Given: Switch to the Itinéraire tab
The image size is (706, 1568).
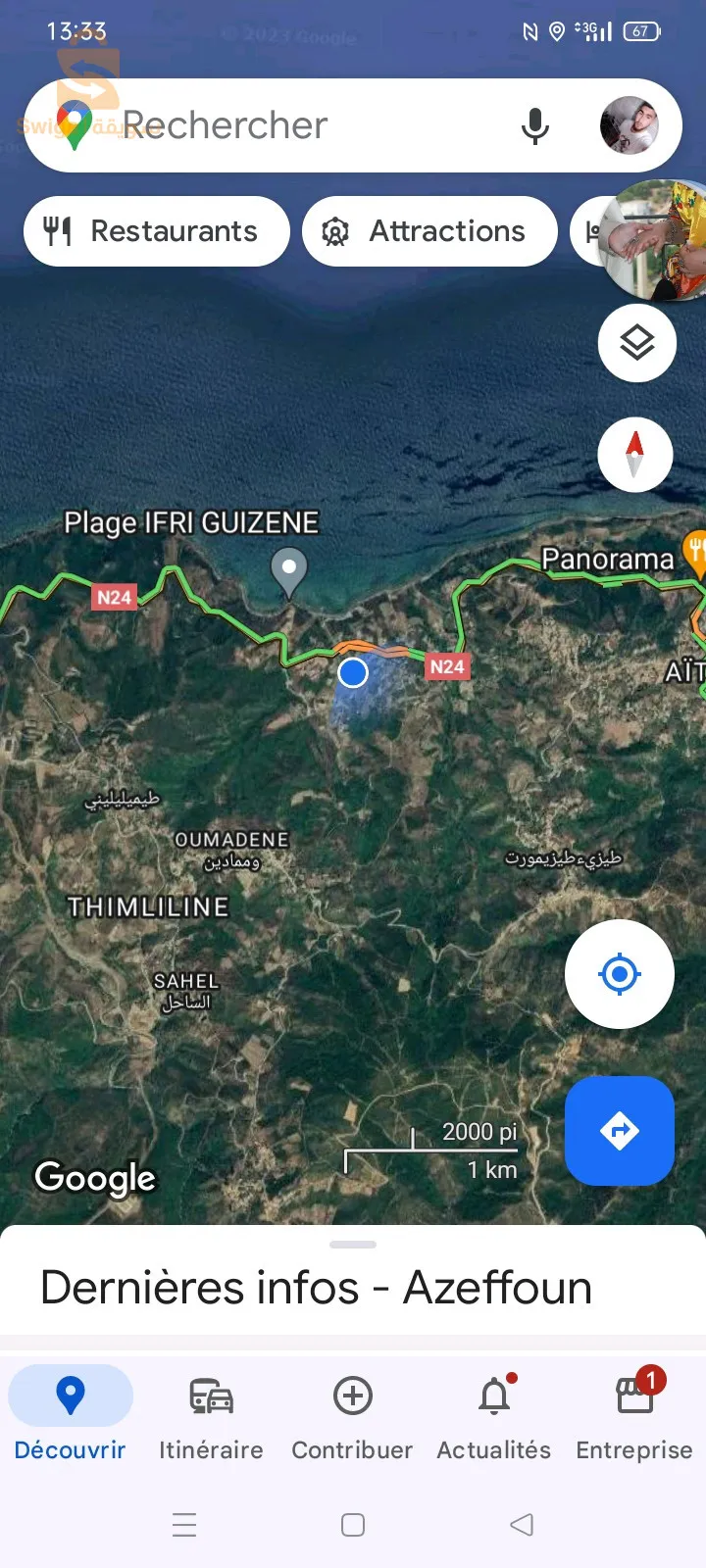Looking at the screenshot, I should (211, 1417).
